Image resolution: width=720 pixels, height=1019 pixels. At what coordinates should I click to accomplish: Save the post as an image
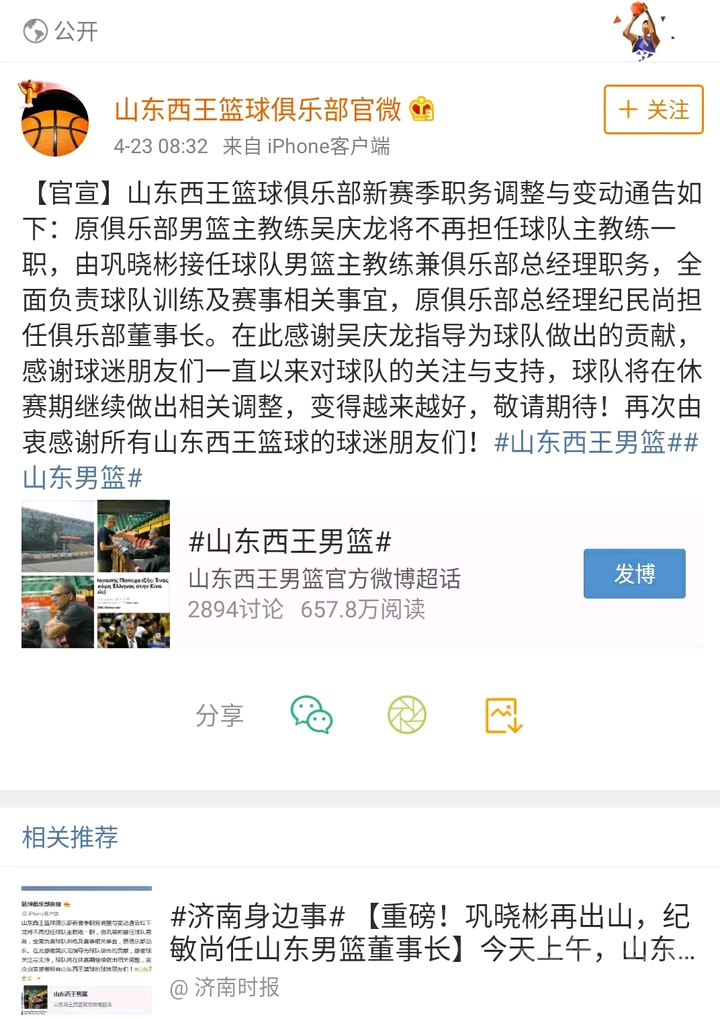[503, 715]
